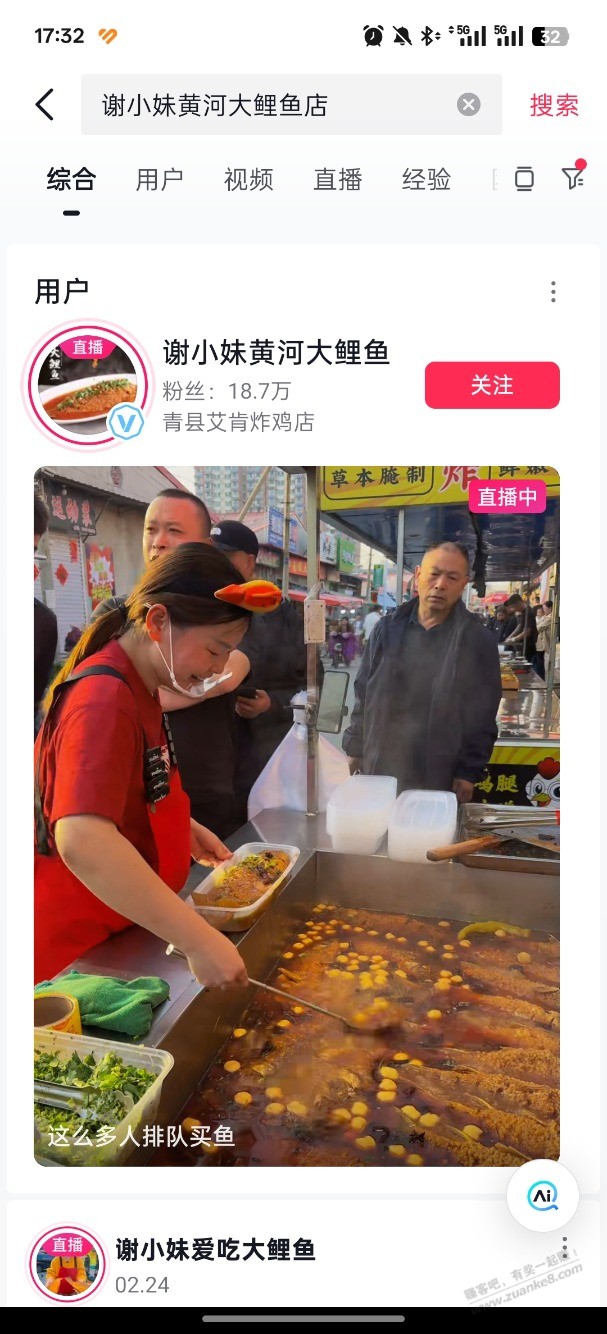
Task: Follow 谢小妹黄河大鲤鱼 with 关注
Action: pyautogui.click(x=492, y=385)
